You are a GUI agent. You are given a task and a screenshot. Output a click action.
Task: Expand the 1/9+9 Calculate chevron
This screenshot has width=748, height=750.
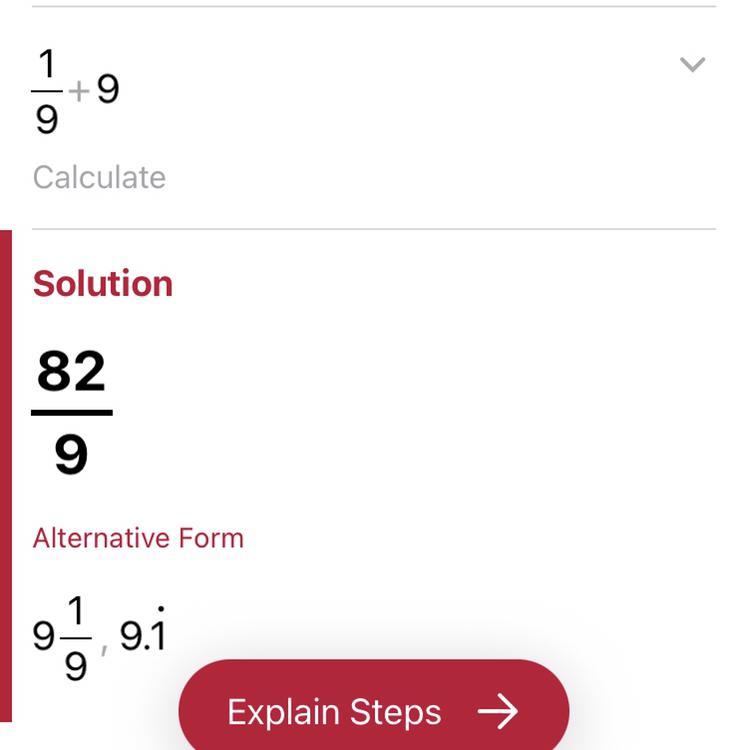coord(692,65)
